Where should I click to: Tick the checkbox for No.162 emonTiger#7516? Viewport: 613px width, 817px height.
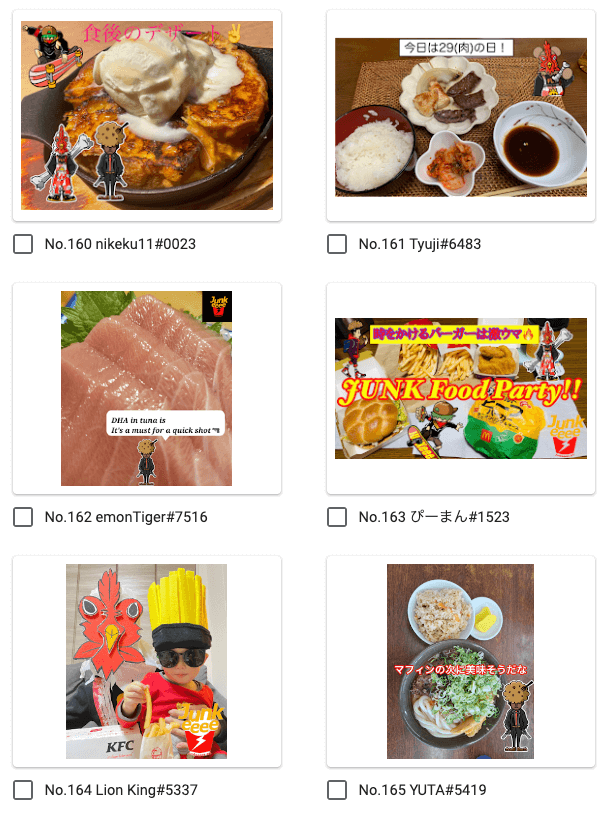[23, 517]
